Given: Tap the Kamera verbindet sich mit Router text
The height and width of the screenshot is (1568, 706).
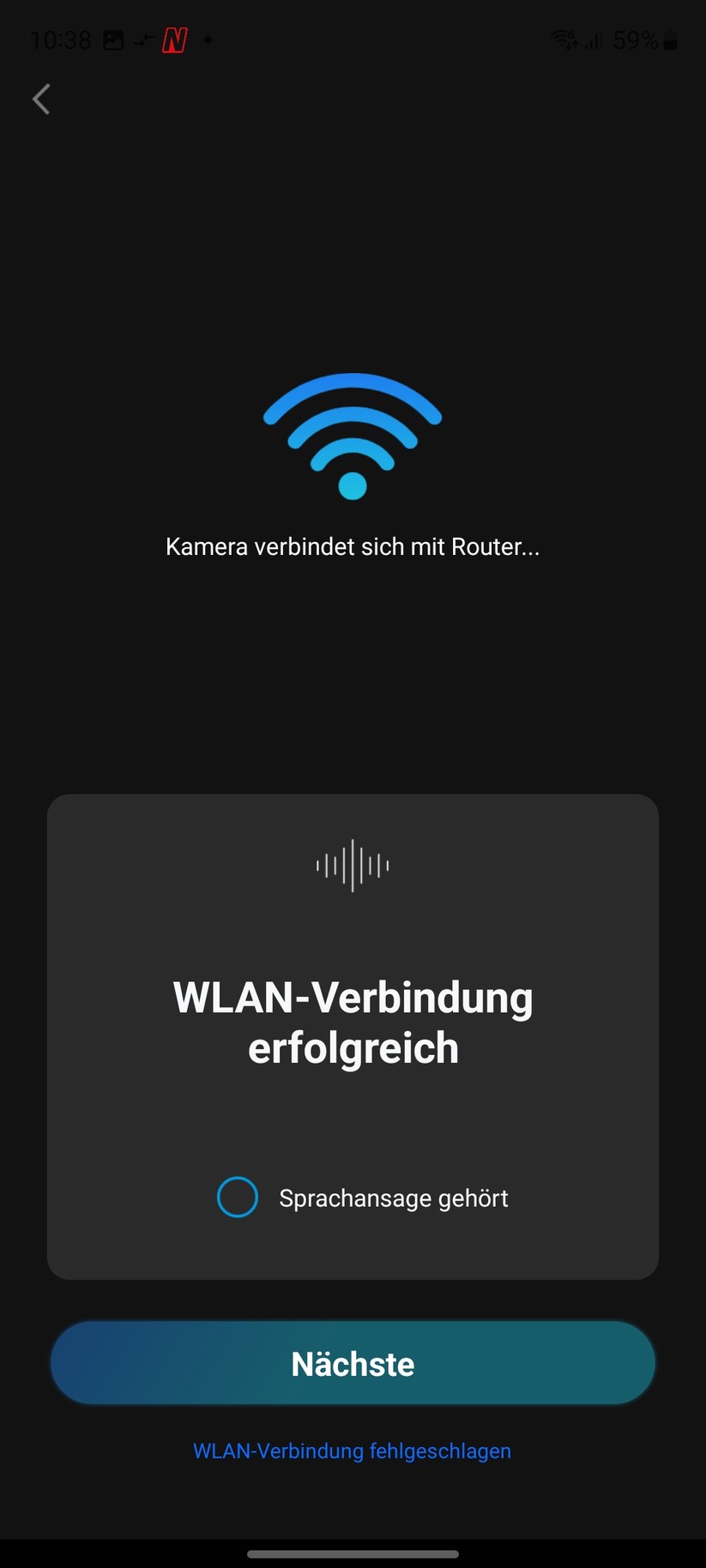Looking at the screenshot, I should click(353, 546).
